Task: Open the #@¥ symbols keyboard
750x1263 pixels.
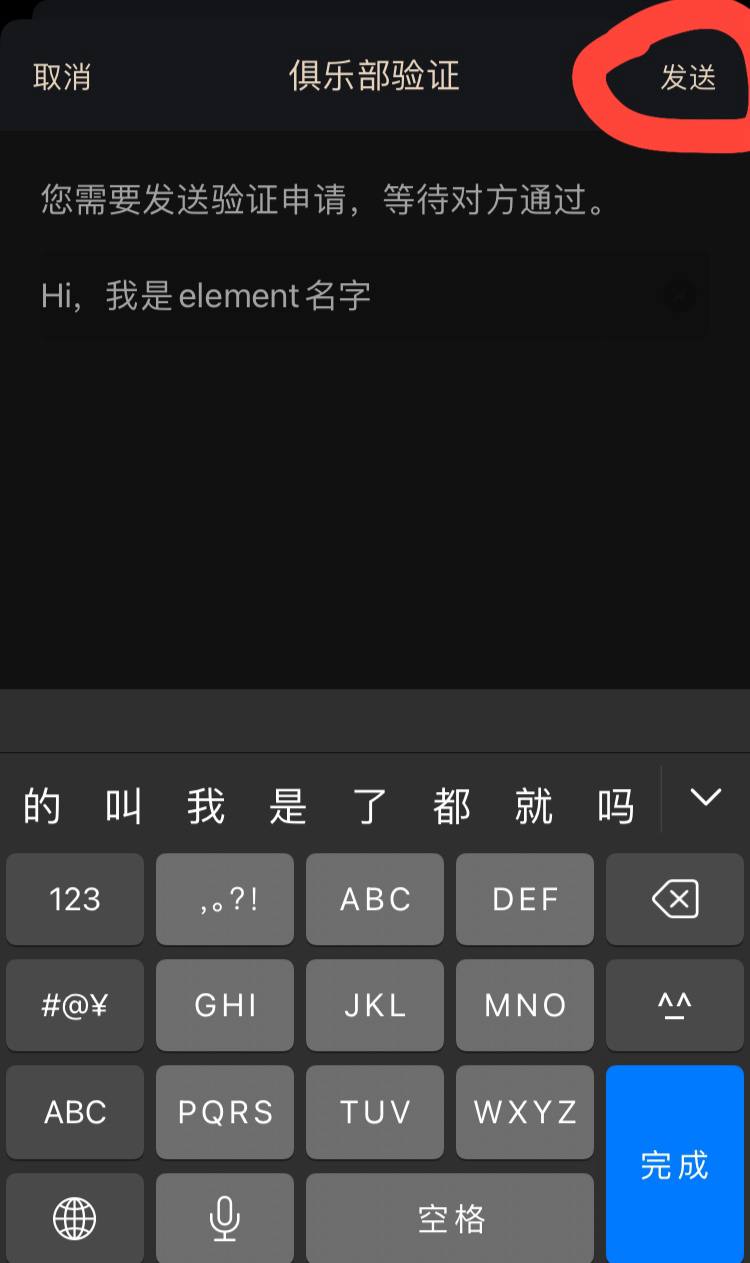Action: pos(75,1005)
